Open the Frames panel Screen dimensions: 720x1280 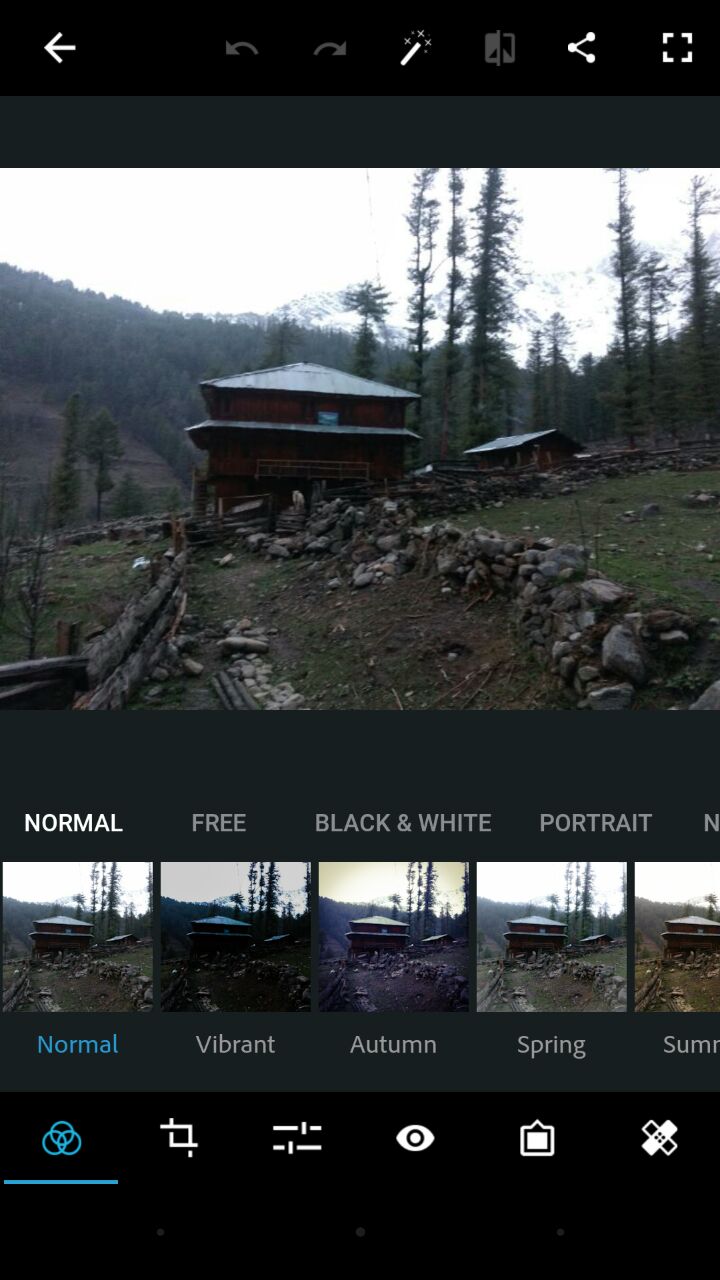tap(537, 1137)
